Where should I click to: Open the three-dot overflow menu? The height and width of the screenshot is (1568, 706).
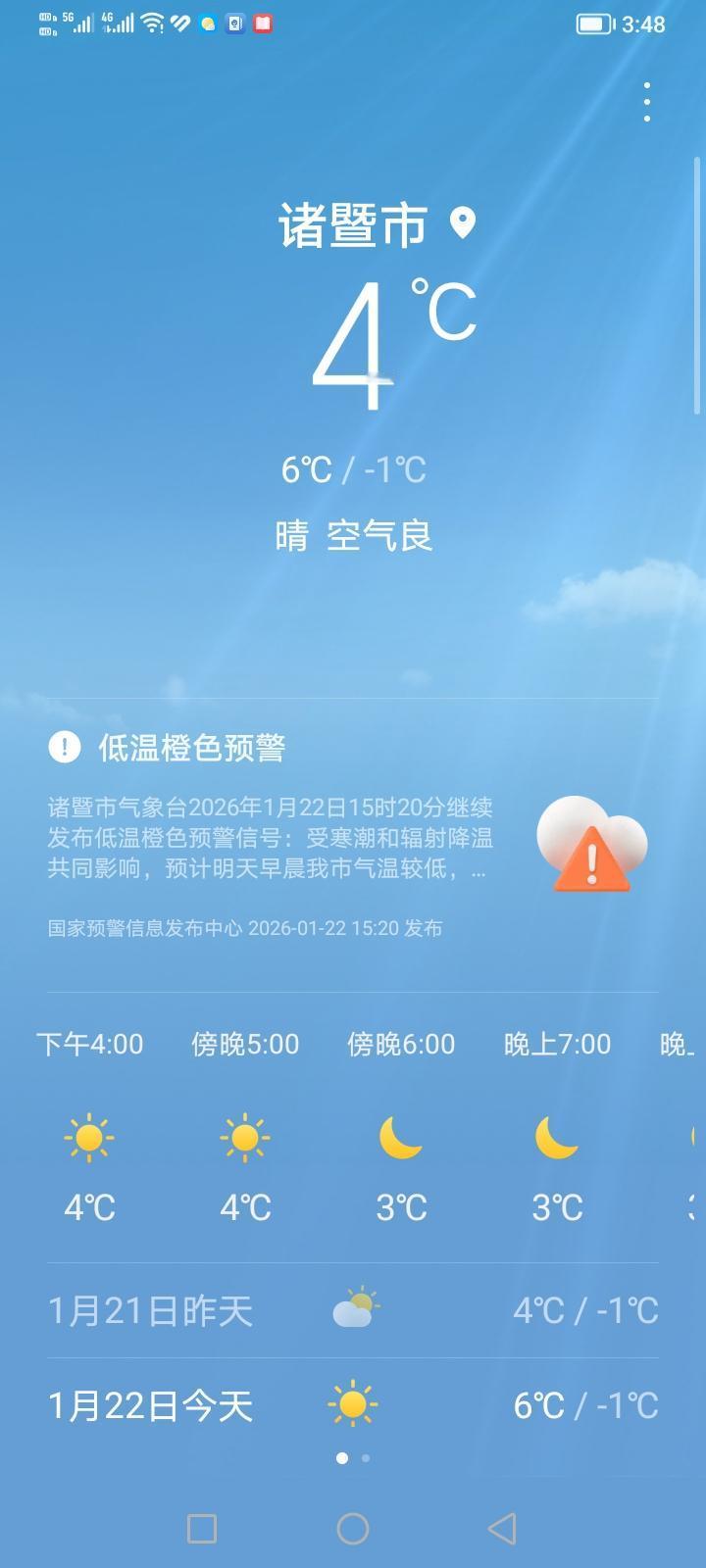coord(646,100)
